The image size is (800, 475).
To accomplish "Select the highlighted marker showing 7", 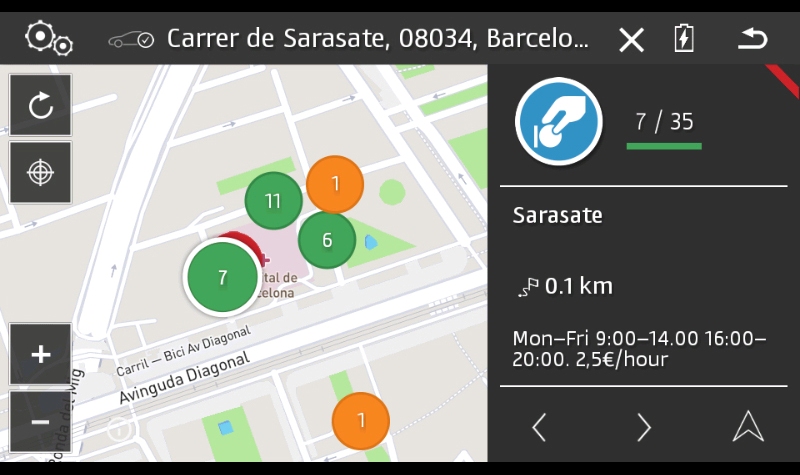I will click(x=222, y=277).
